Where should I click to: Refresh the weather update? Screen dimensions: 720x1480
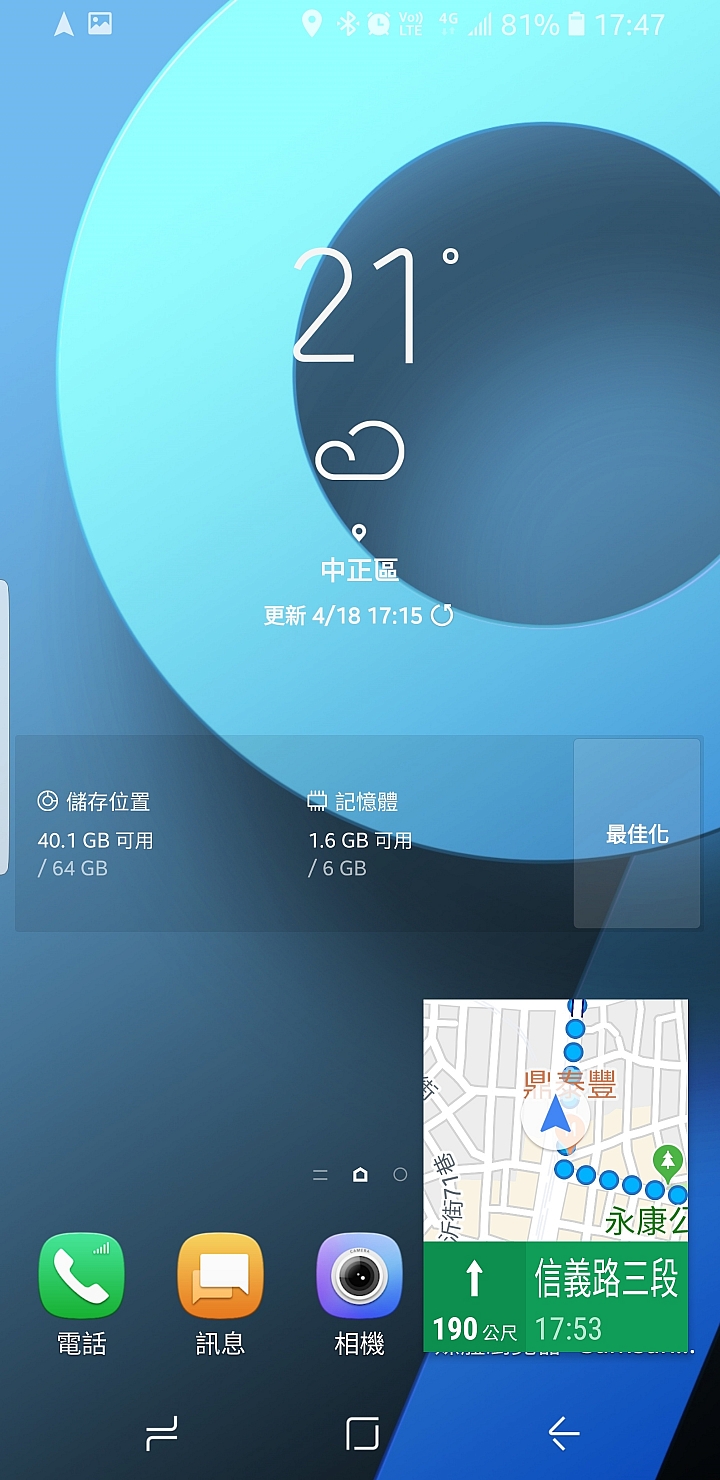pos(442,615)
